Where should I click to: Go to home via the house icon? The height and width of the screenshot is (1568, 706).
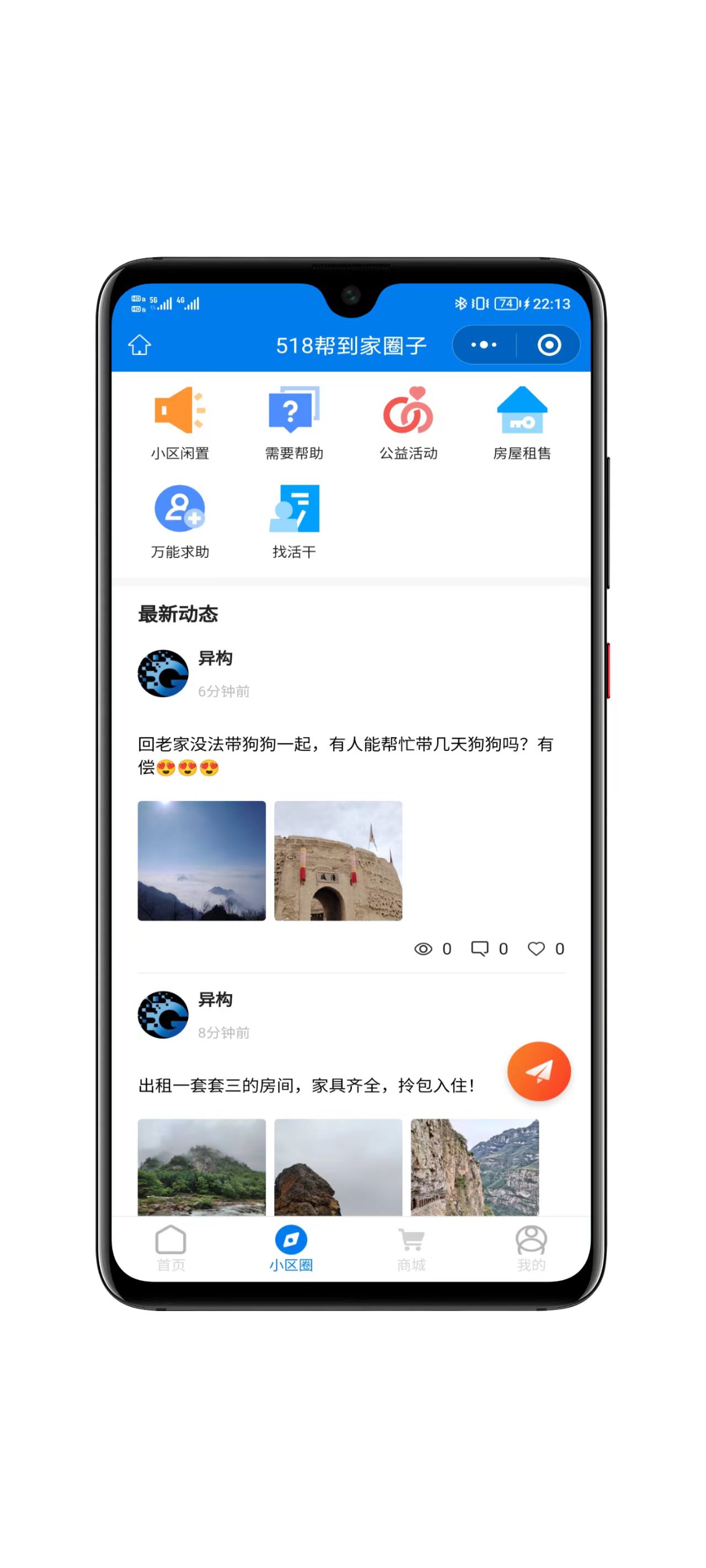140,345
